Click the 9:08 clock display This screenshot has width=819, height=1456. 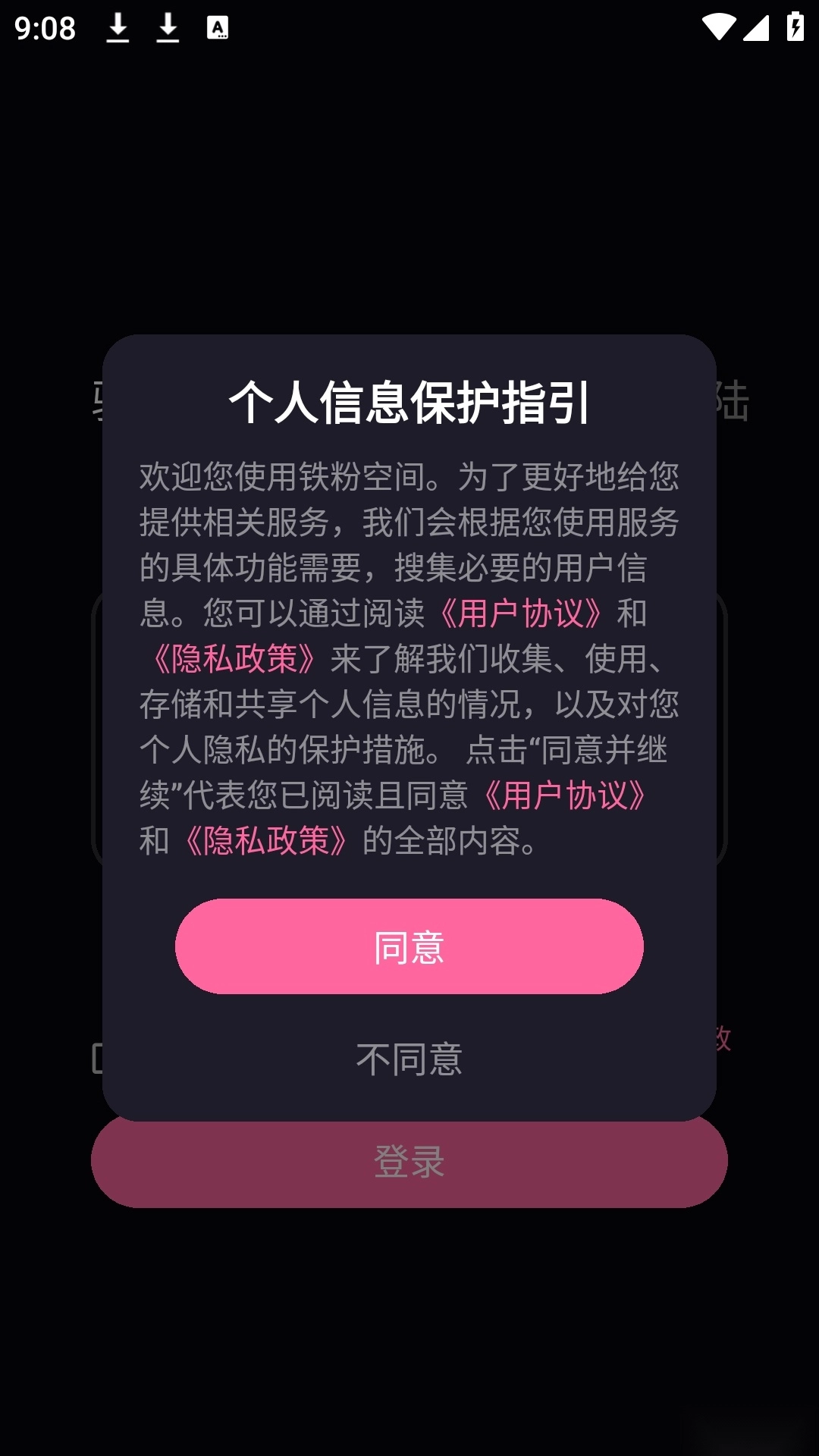pos(43,30)
